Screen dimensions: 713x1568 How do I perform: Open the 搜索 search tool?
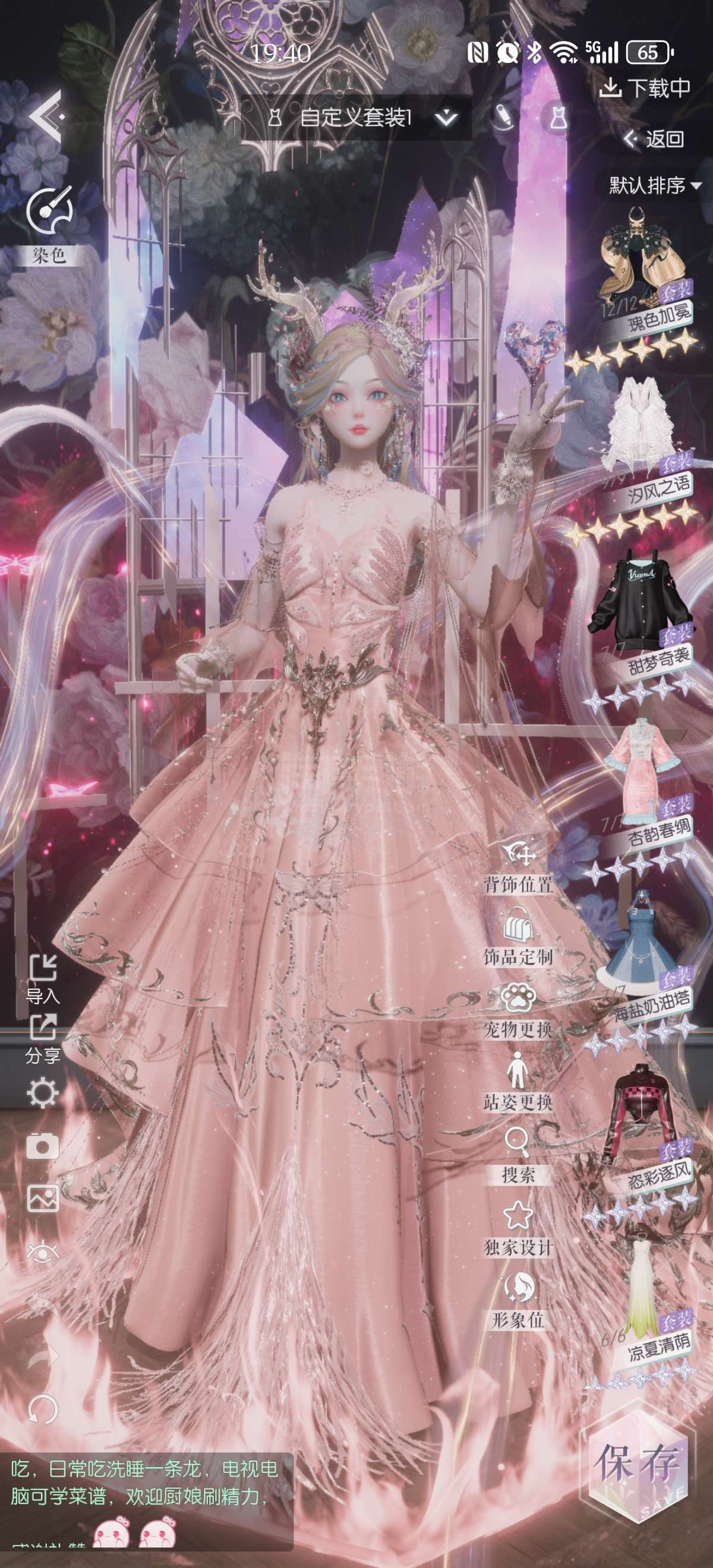tap(518, 1155)
